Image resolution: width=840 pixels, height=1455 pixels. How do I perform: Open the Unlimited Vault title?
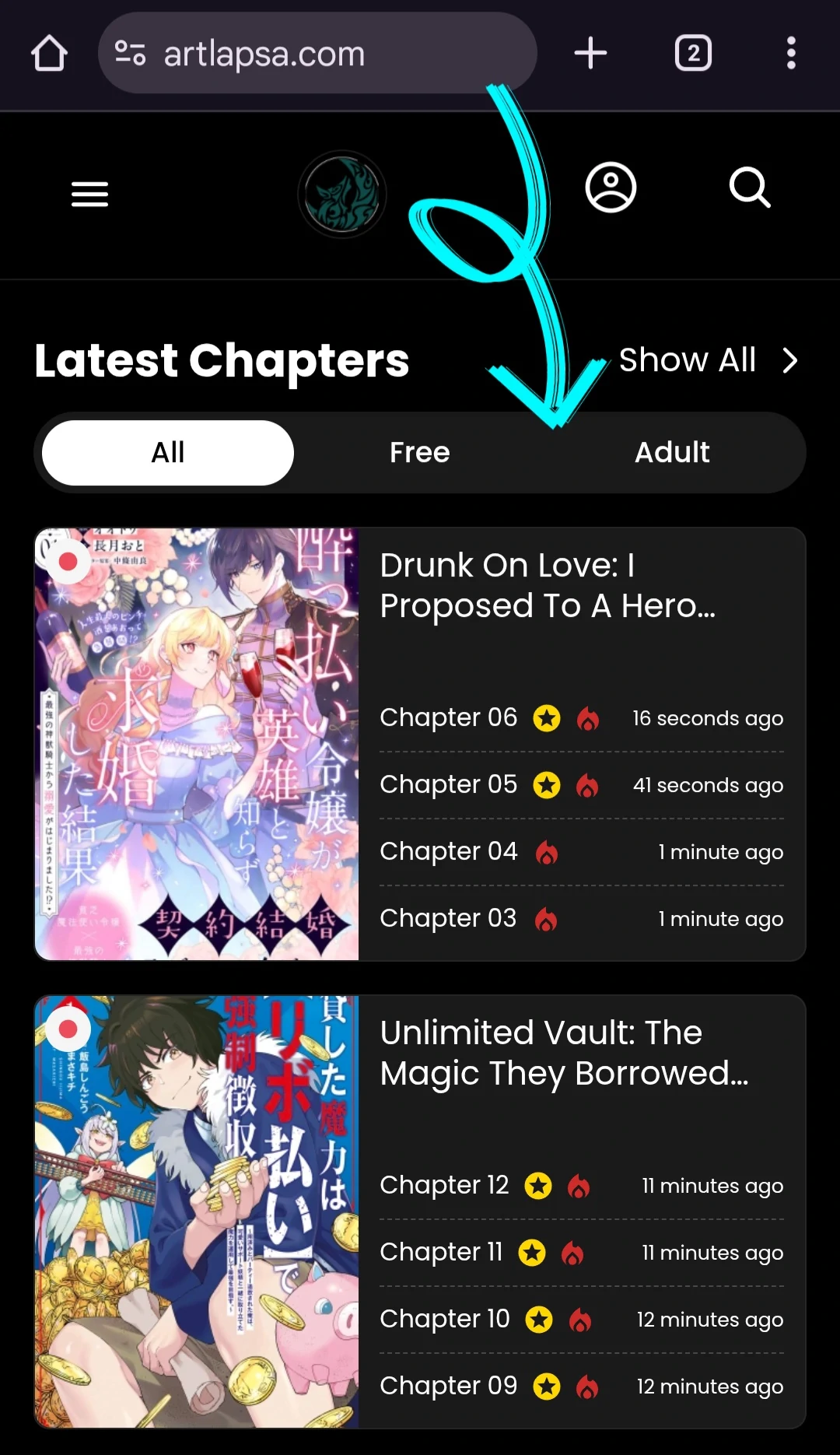[564, 1053]
